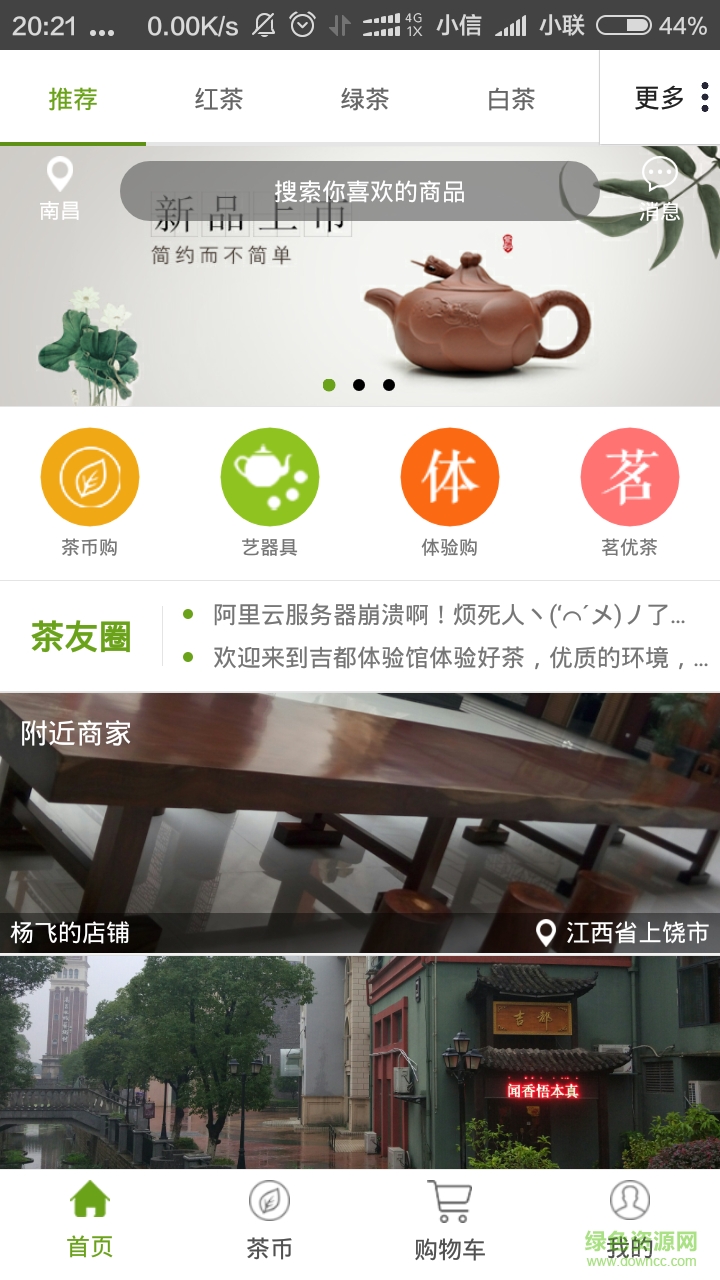Tap the 茗优茶 premium tea icon
This screenshot has height=1280, width=720.
point(629,476)
